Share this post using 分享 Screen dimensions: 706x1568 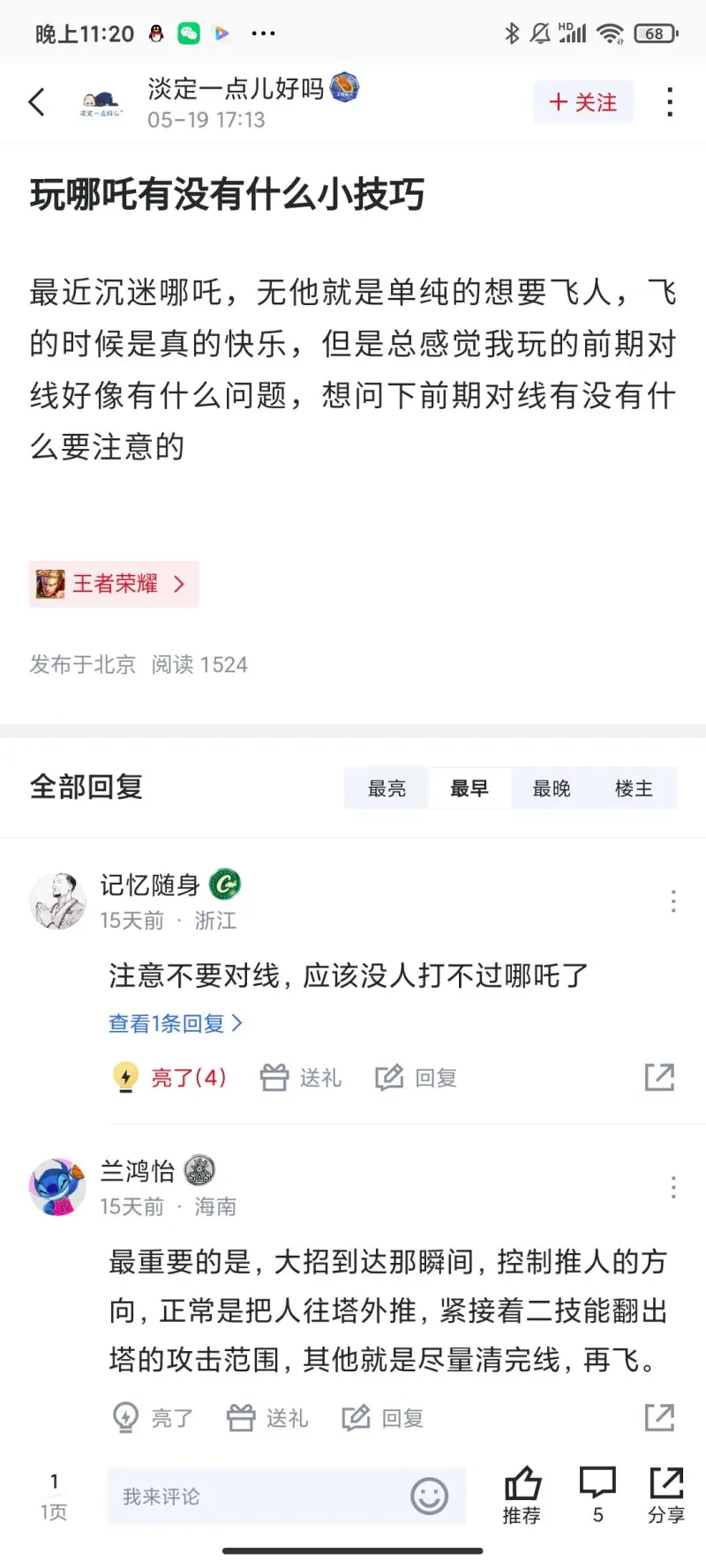[x=666, y=1495]
